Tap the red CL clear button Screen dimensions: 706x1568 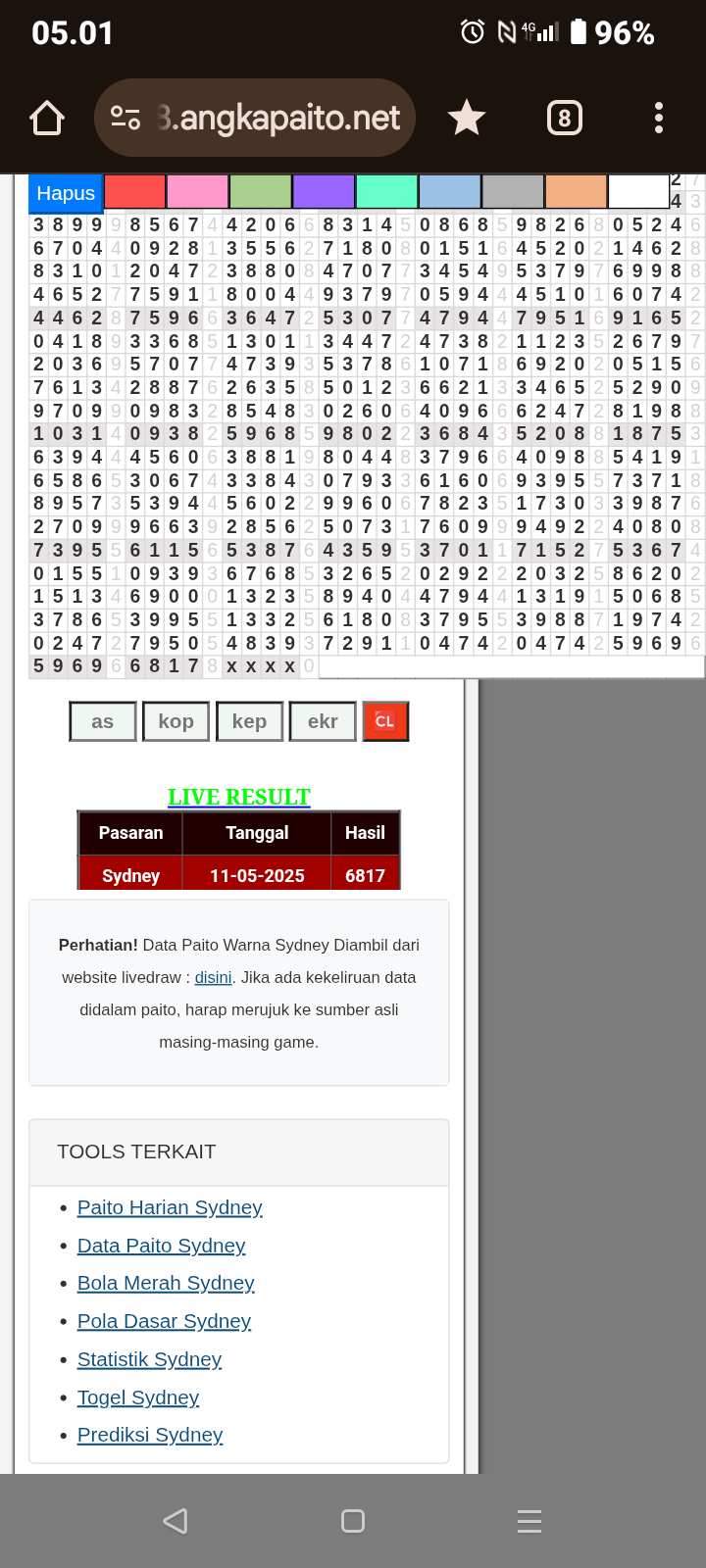click(x=385, y=721)
